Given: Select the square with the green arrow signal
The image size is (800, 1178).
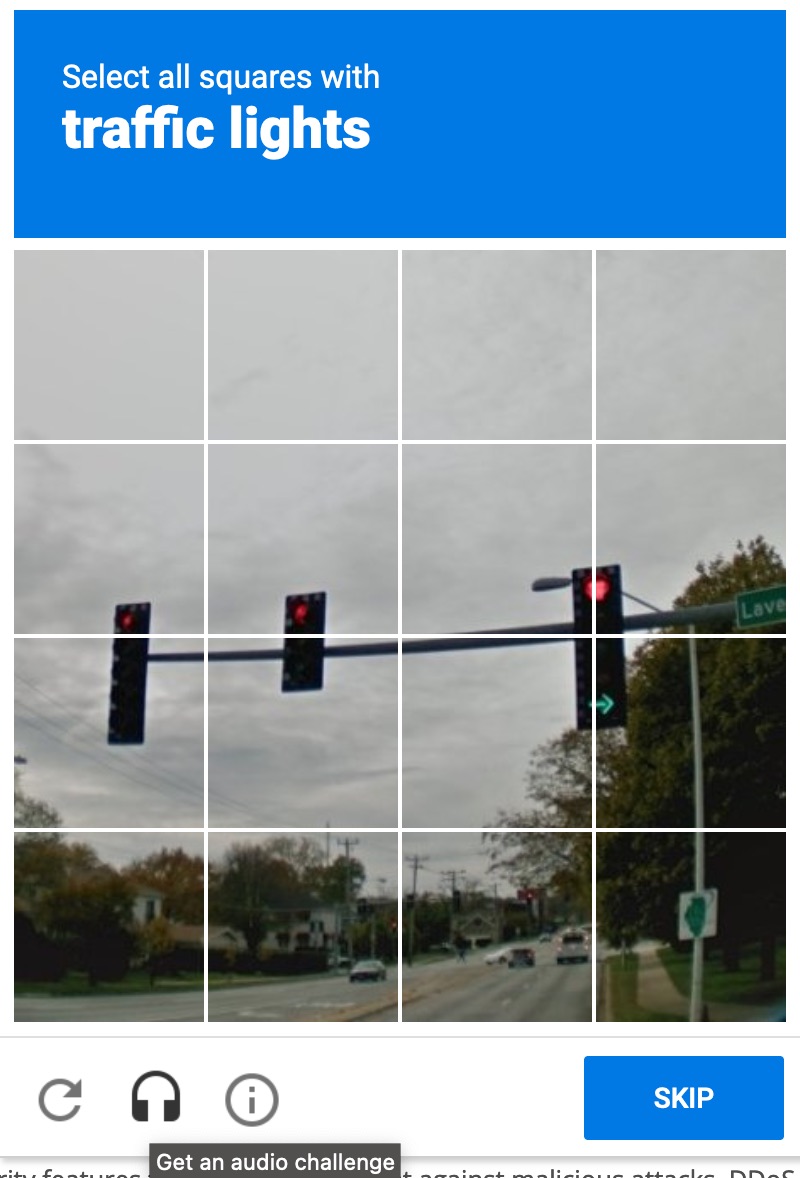Looking at the screenshot, I should (x=690, y=732).
